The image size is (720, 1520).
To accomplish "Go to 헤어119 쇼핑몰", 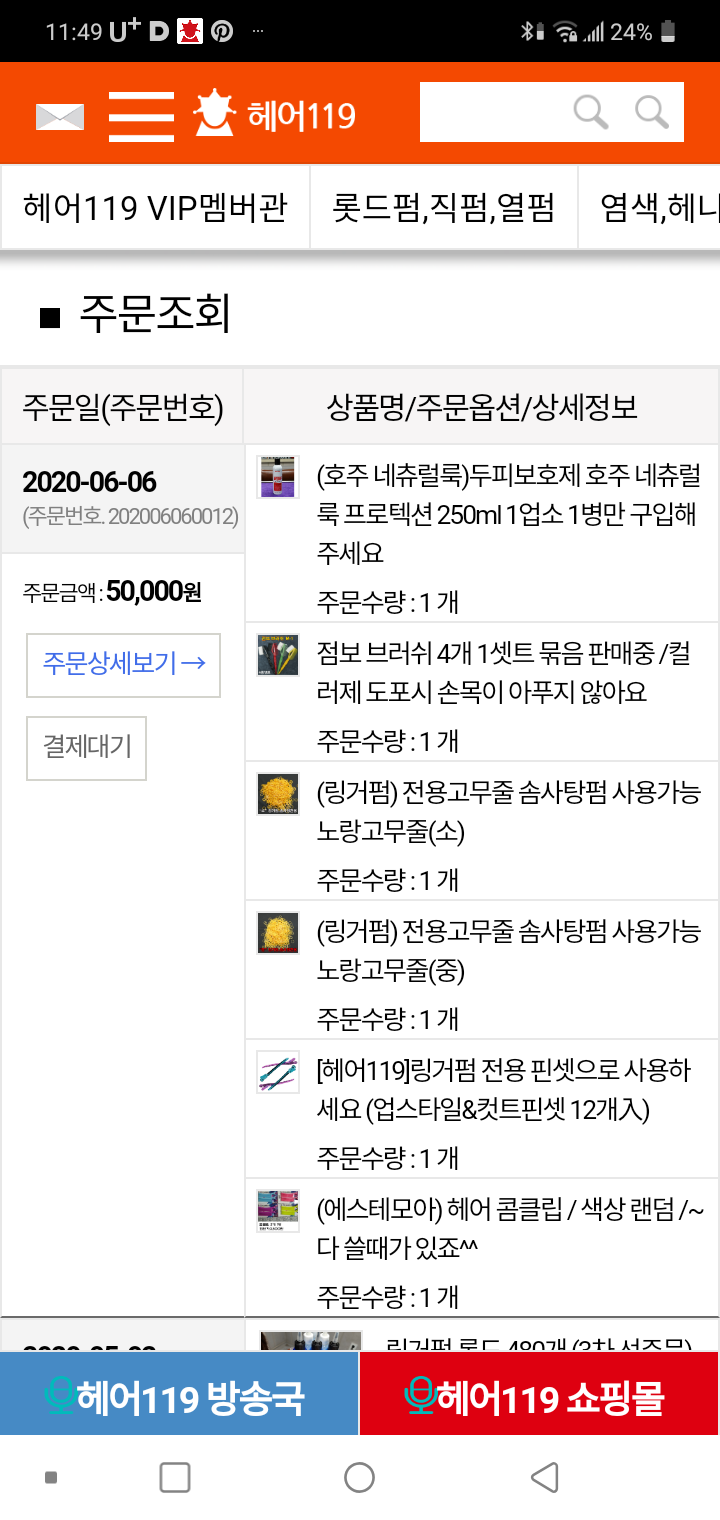I will [x=539, y=1396].
